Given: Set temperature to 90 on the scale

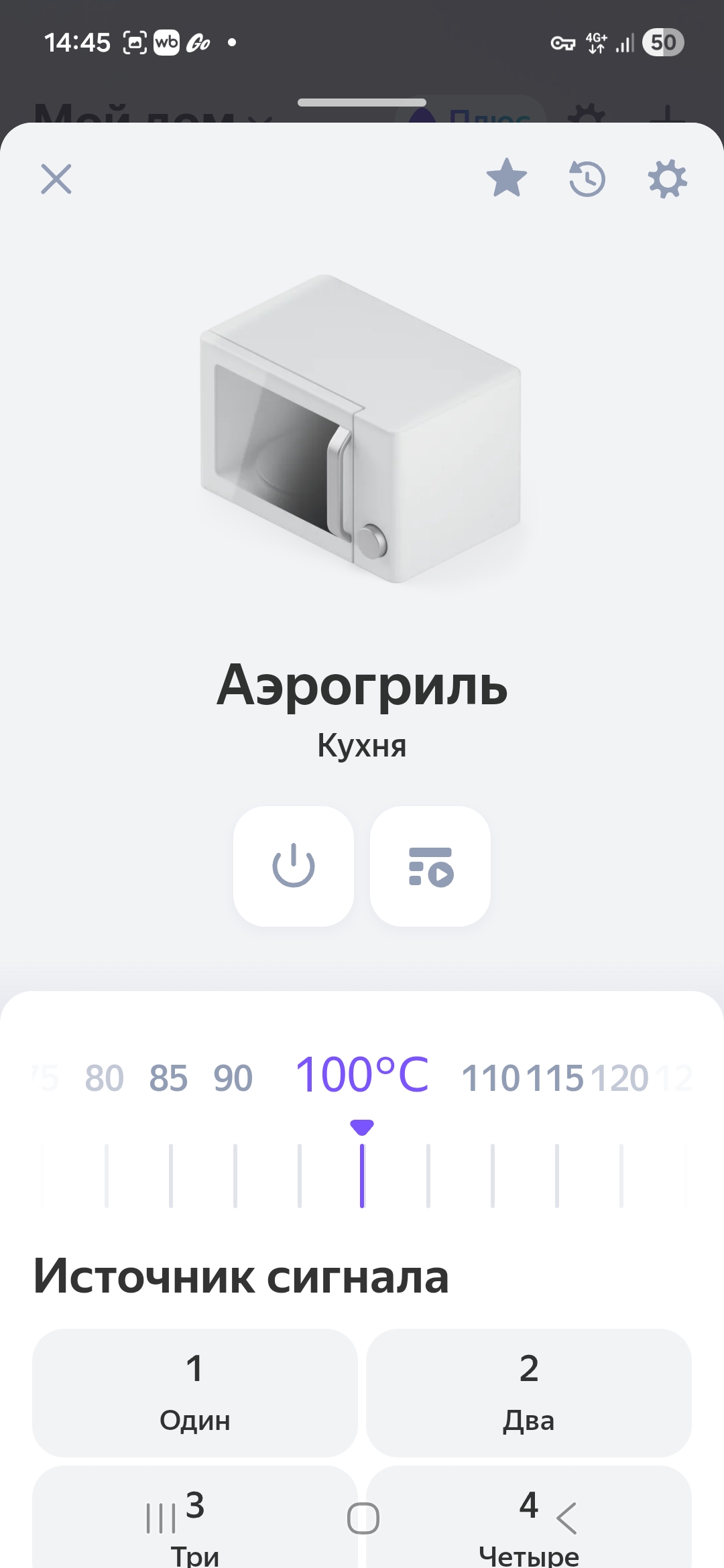Looking at the screenshot, I should click(x=233, y=1078).
